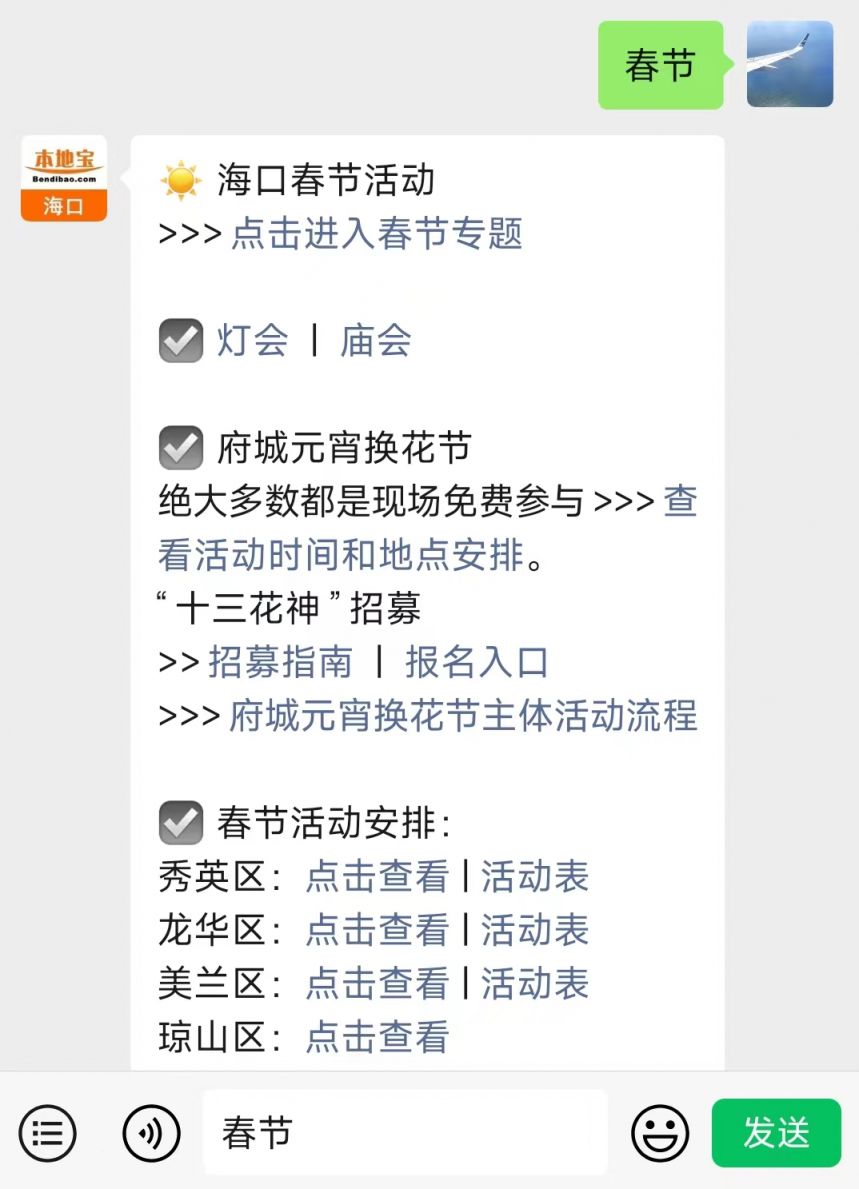This screenshot has height=1189, width=859.
Task: Open the emoji picker
Action: pyautogui.click(x=660, y=1133)
